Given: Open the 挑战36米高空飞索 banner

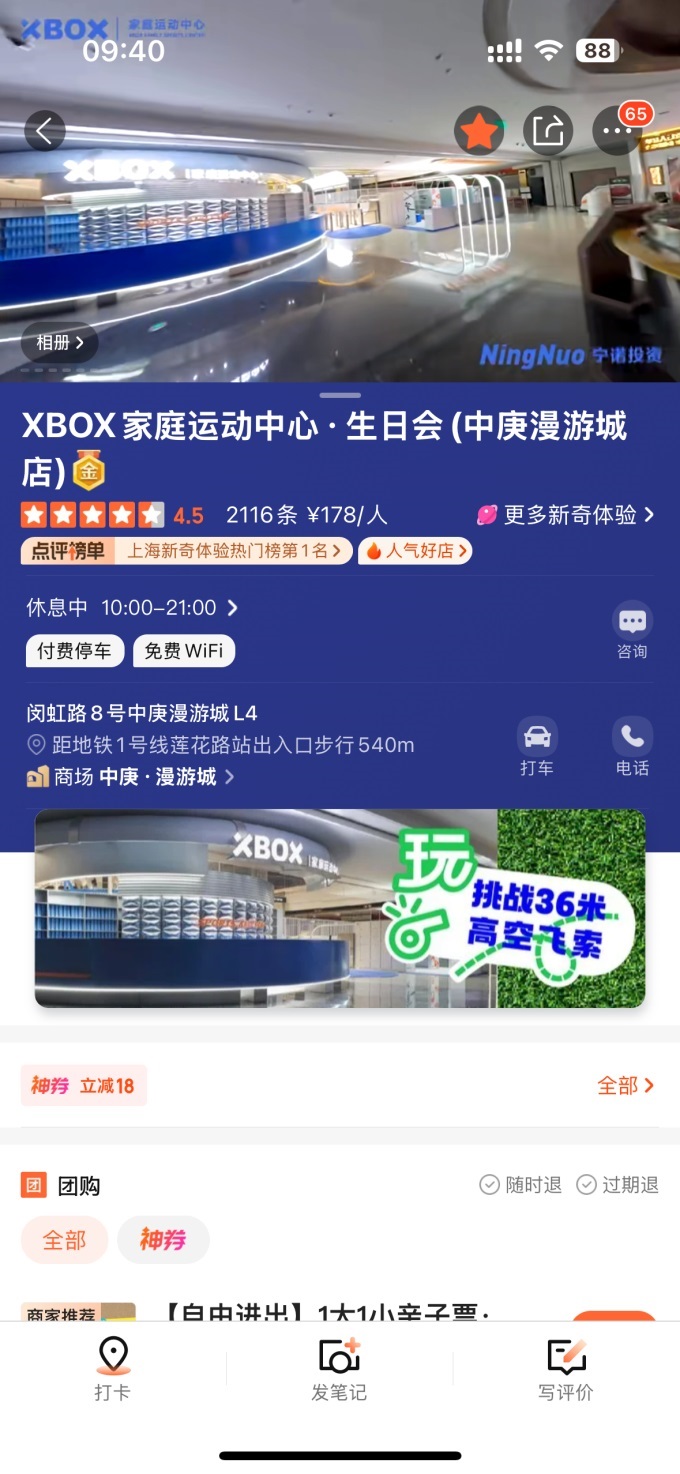Looking at the screenshot, I should 340,908.
